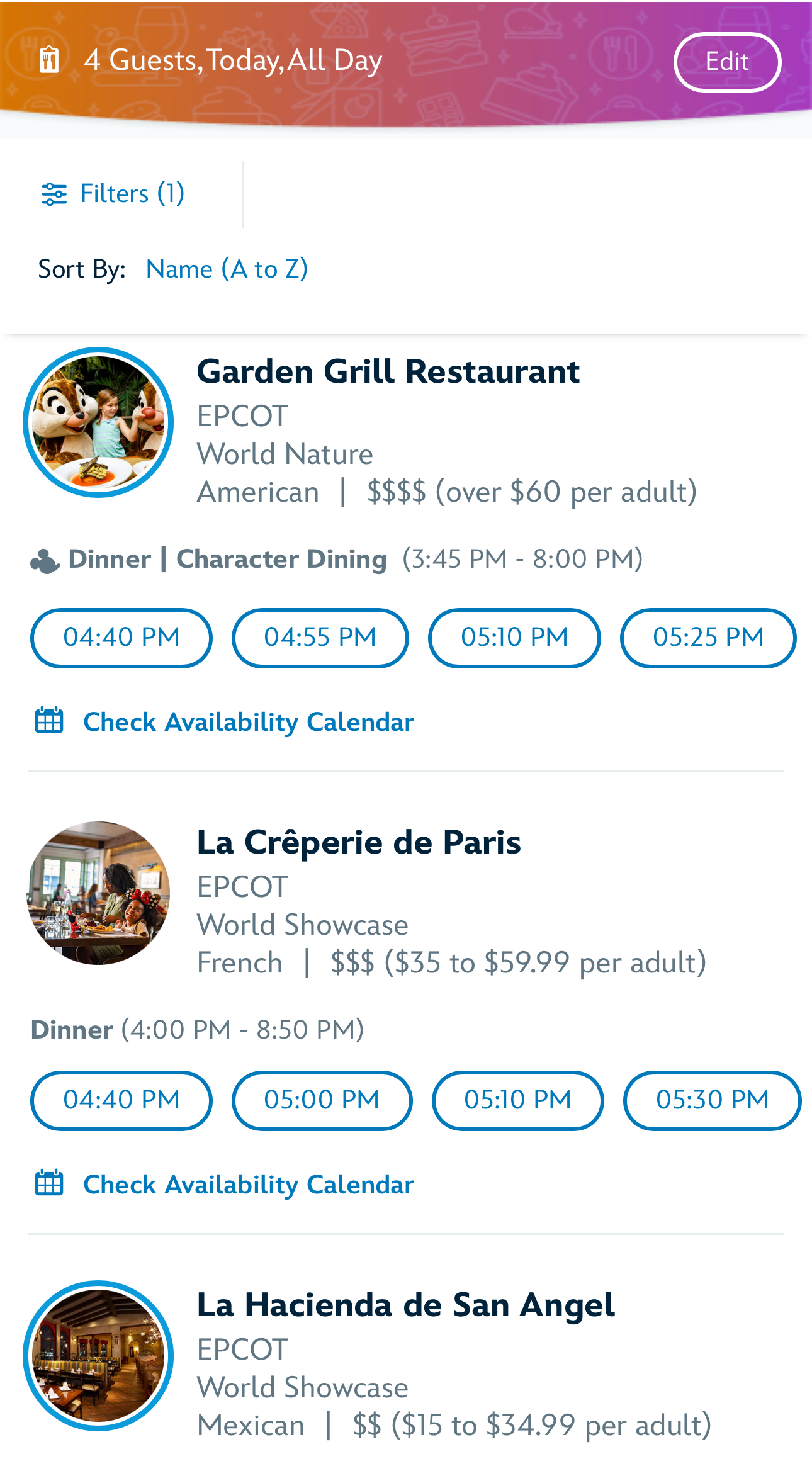Open the Filters options
This screenshot has width=812, height=1471.
[x=113, y=193]
